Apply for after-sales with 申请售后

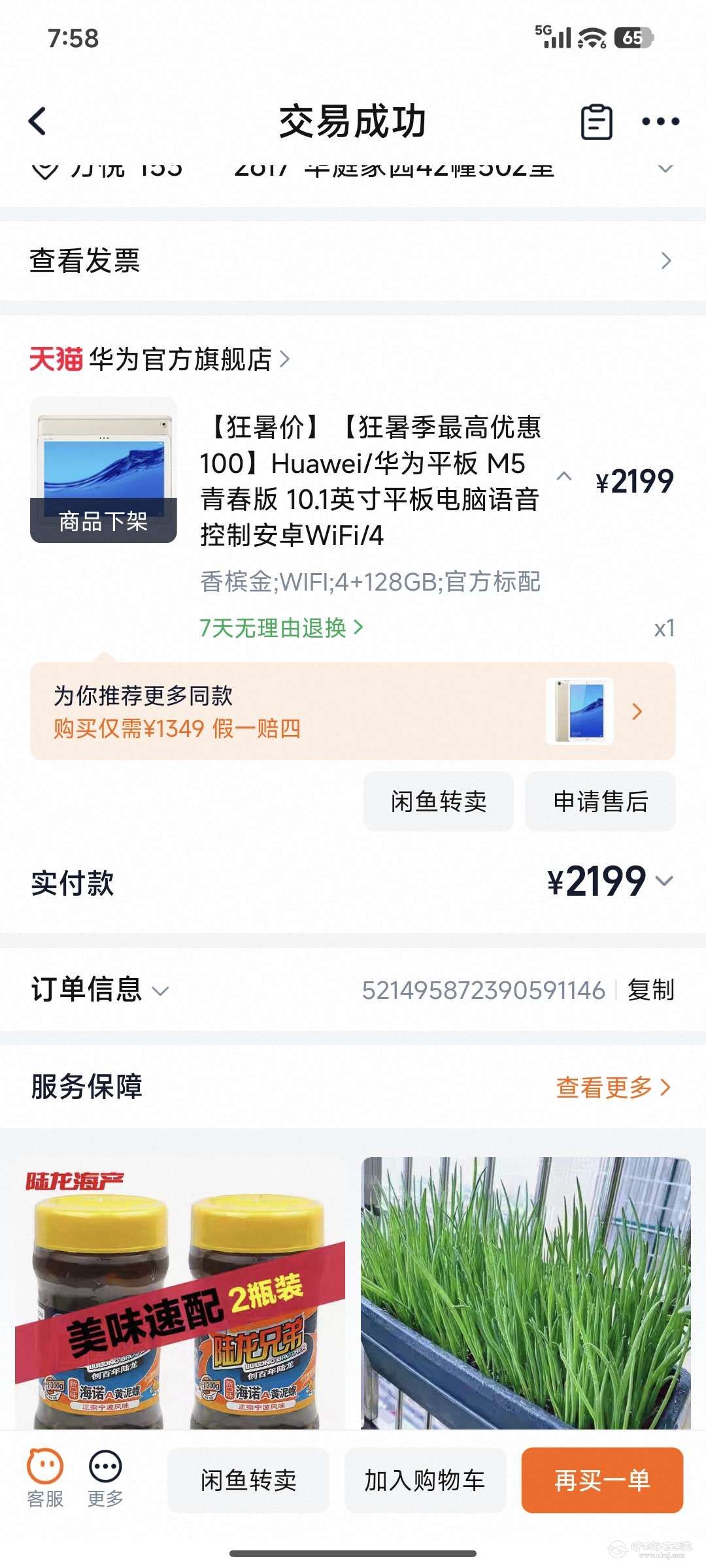tap(600, 801)
